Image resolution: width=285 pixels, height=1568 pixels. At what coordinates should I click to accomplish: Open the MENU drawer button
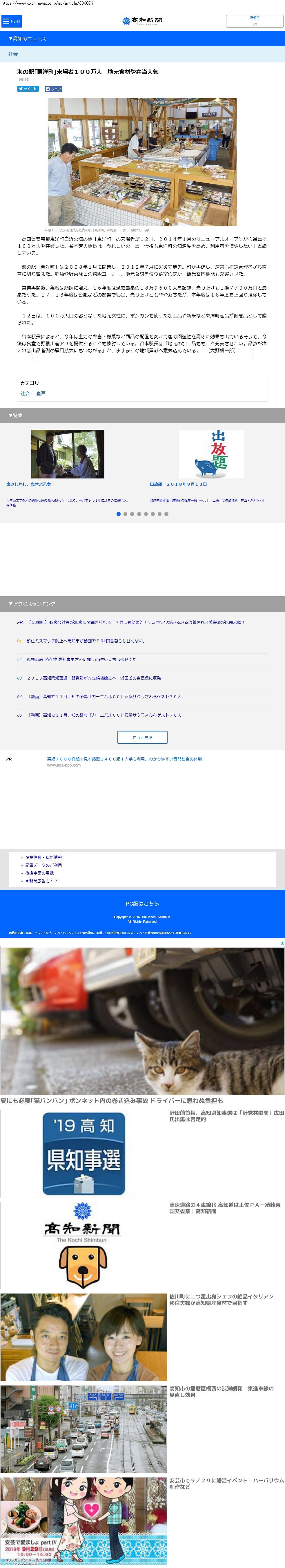tap(12, 21)
